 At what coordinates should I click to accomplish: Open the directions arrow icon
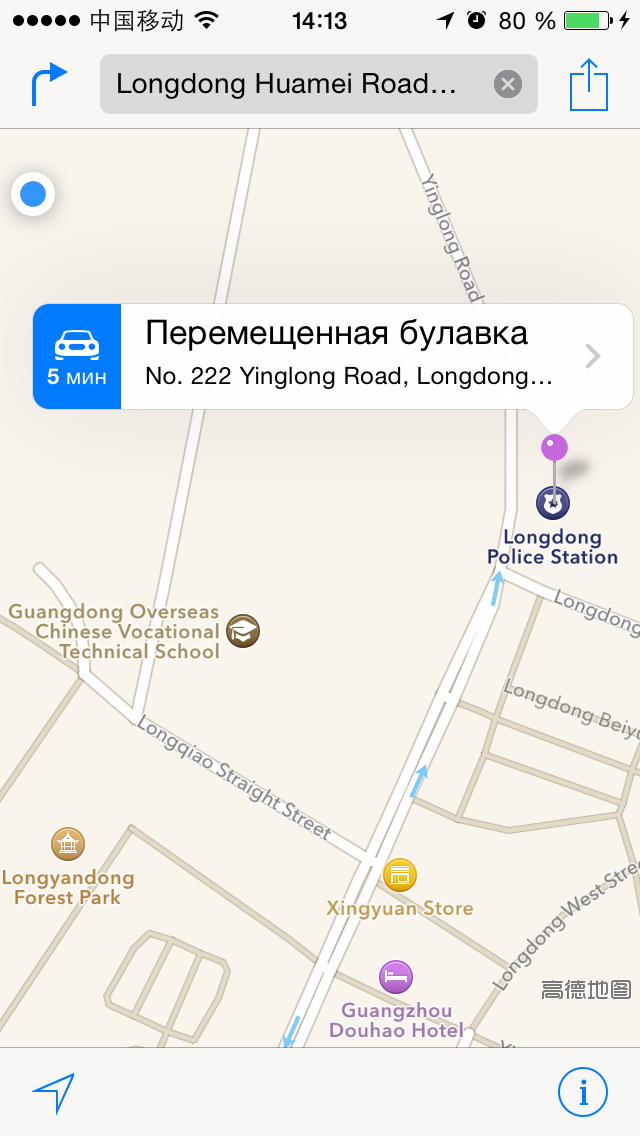click(49, 84)
